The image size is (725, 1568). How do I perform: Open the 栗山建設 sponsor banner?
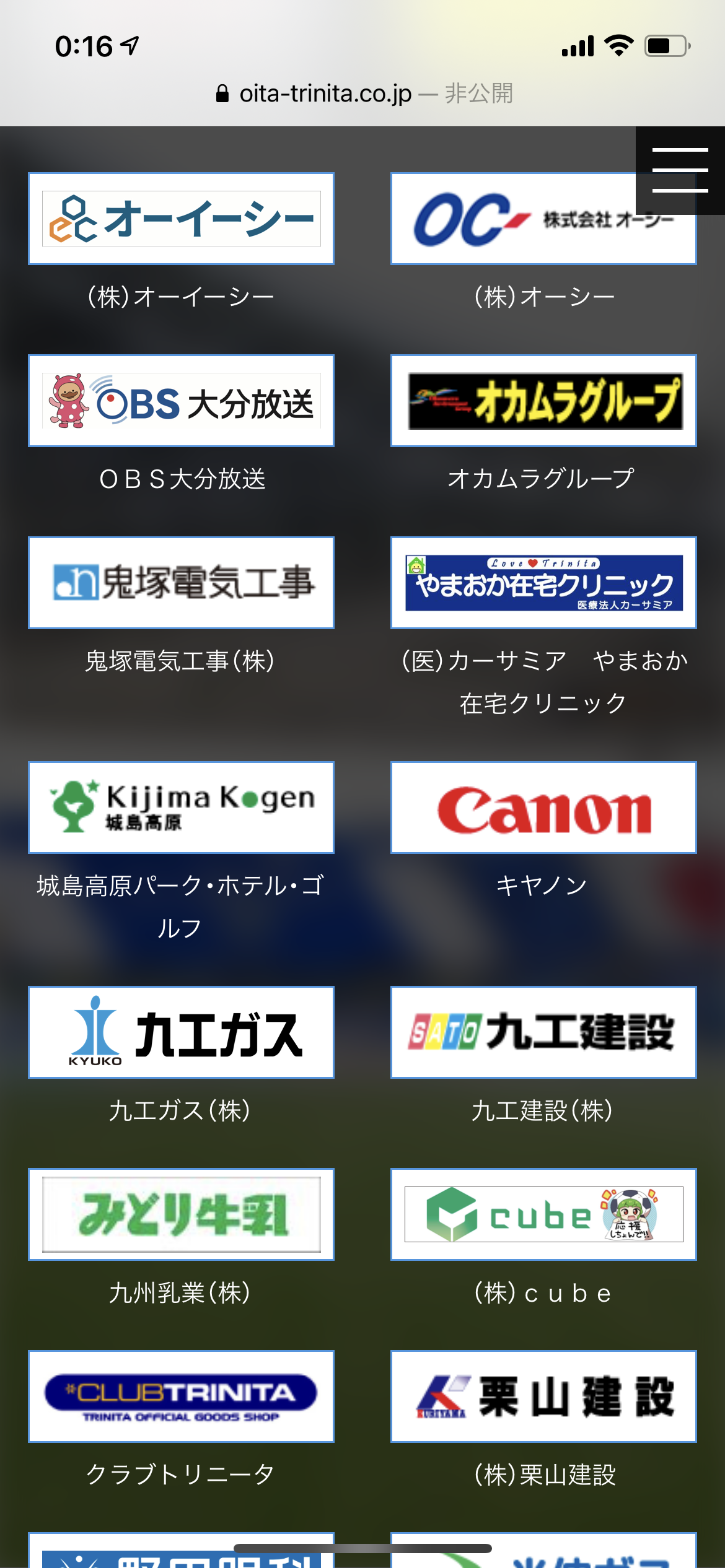pos(543,1396)
